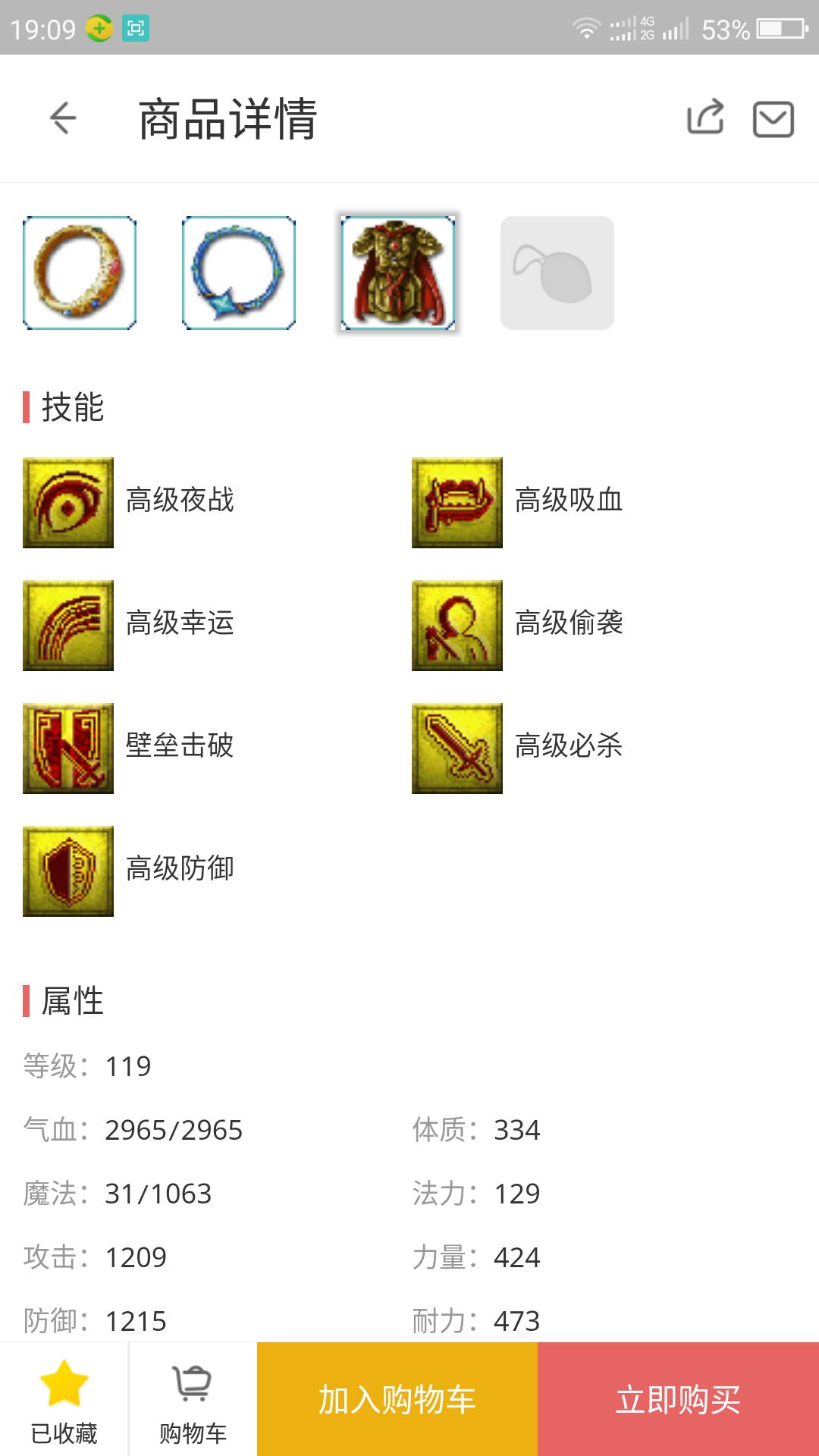Buy now with 立即购买
This screenshot has width=819, height=1456.
[678, 1399]
